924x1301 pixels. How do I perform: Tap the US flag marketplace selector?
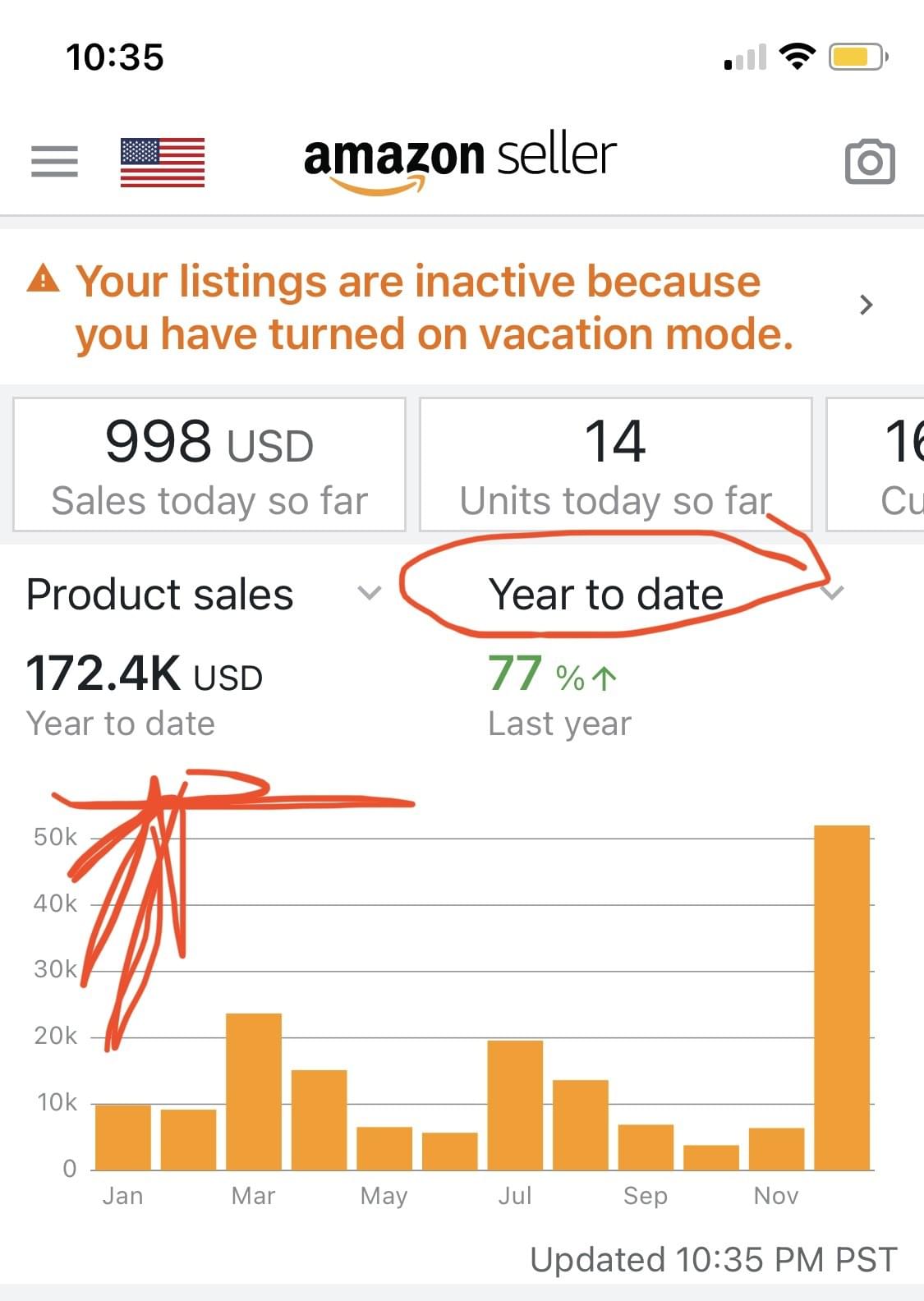pos(163,162)
